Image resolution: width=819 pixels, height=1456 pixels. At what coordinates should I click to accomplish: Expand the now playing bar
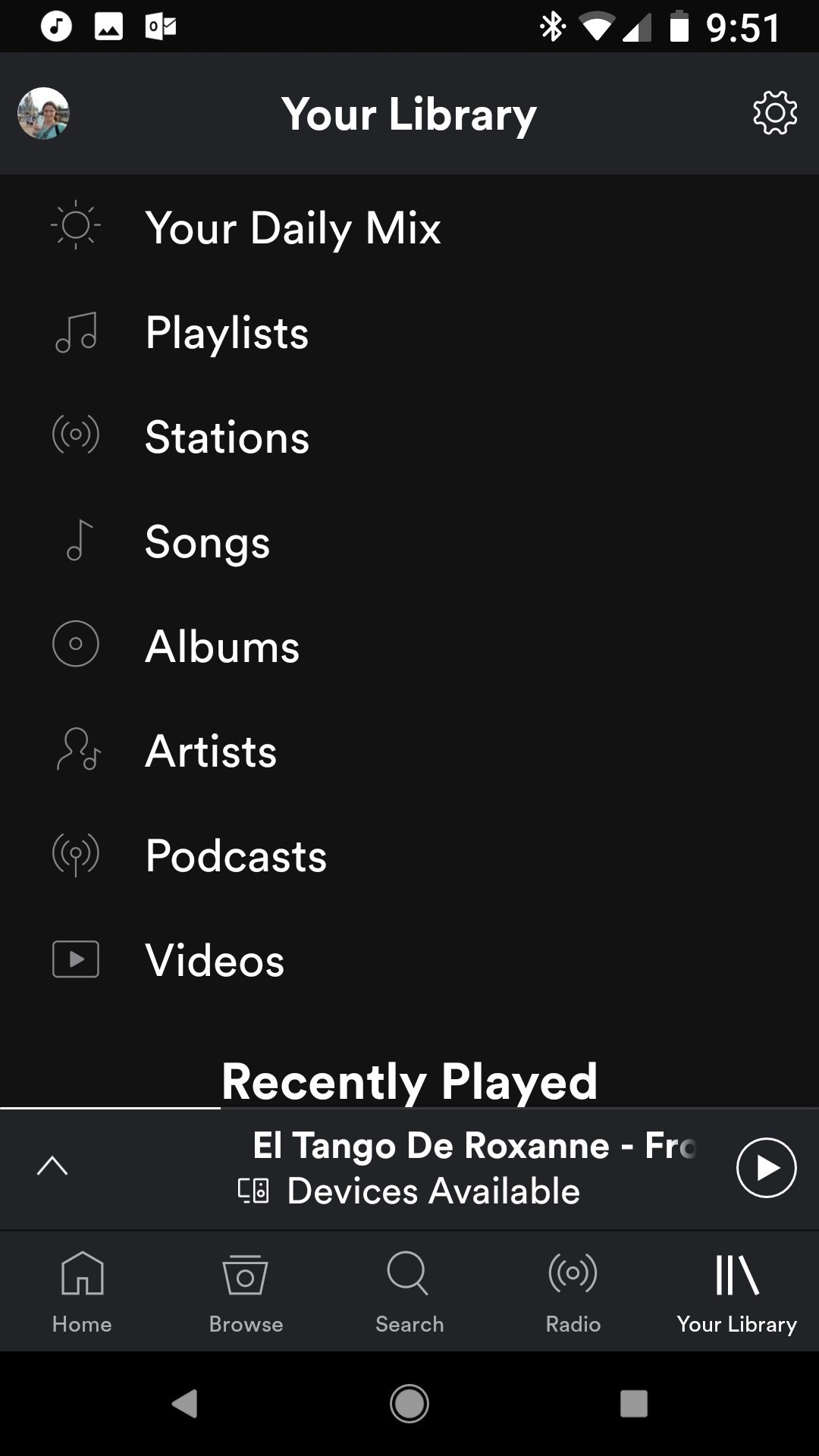(52, 1166)
